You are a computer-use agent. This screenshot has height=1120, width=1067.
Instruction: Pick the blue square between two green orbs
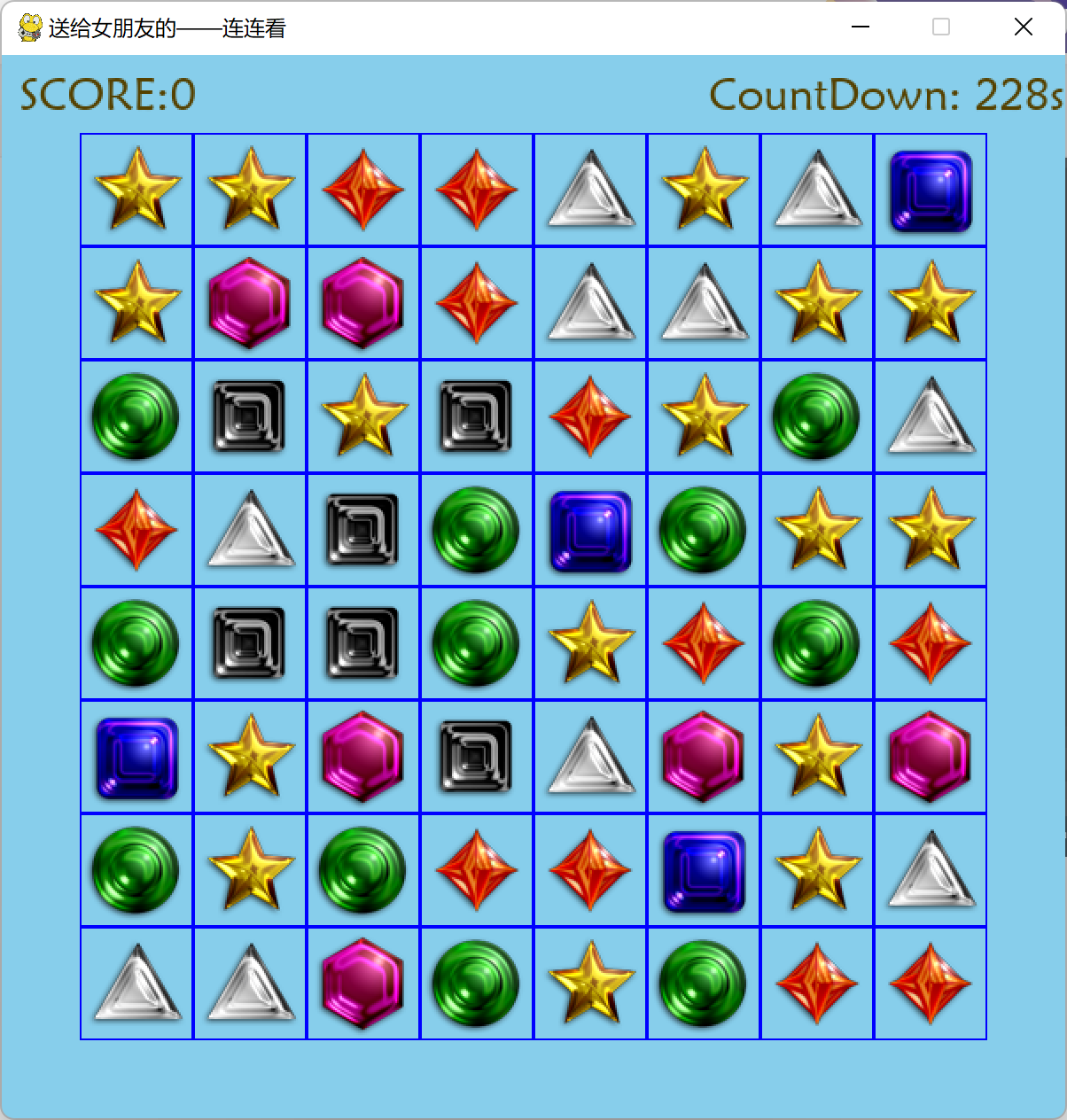tap(590, 530)
